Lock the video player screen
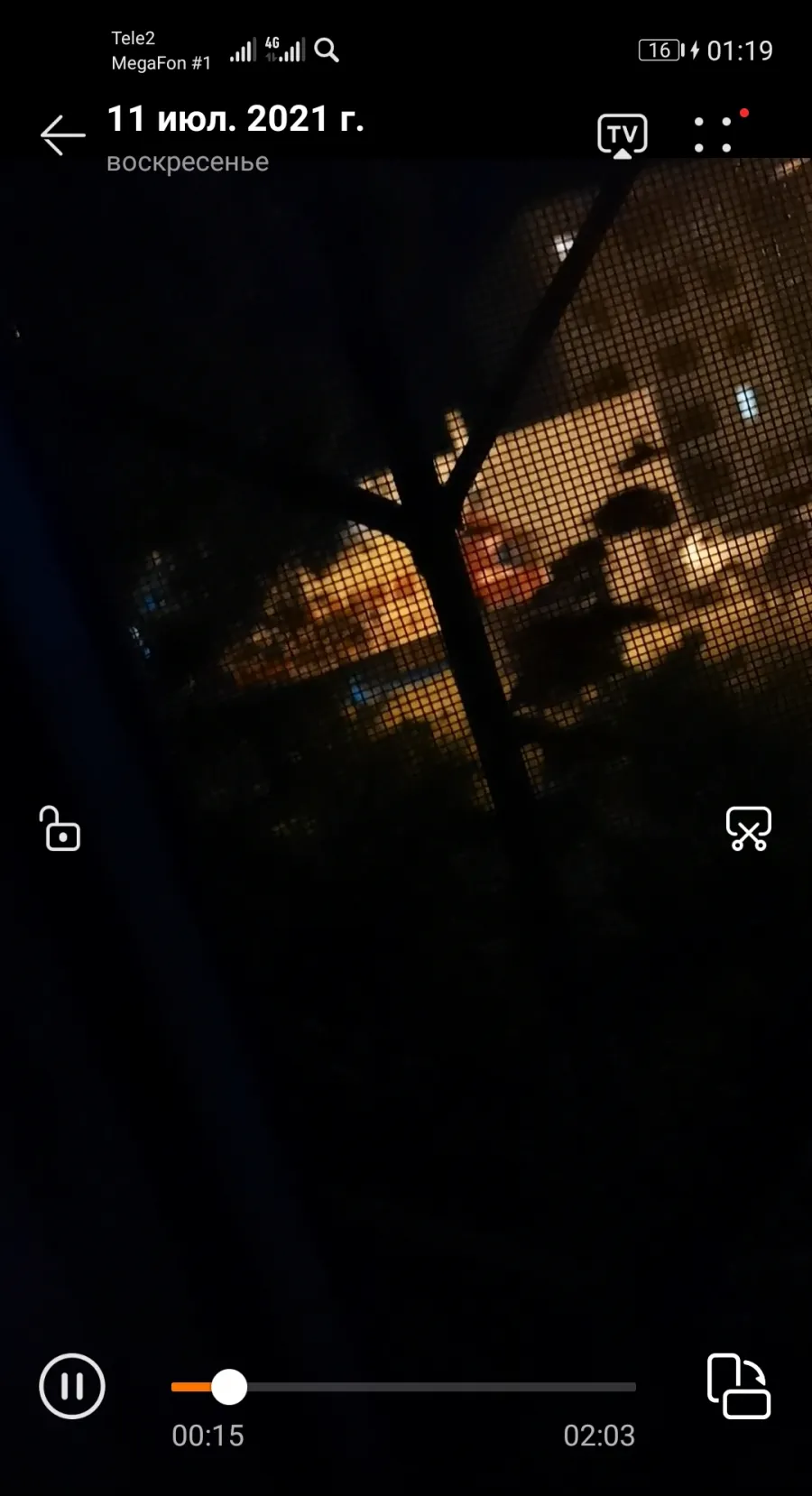Screen dimensions: 812x1496 click(60, 828)
